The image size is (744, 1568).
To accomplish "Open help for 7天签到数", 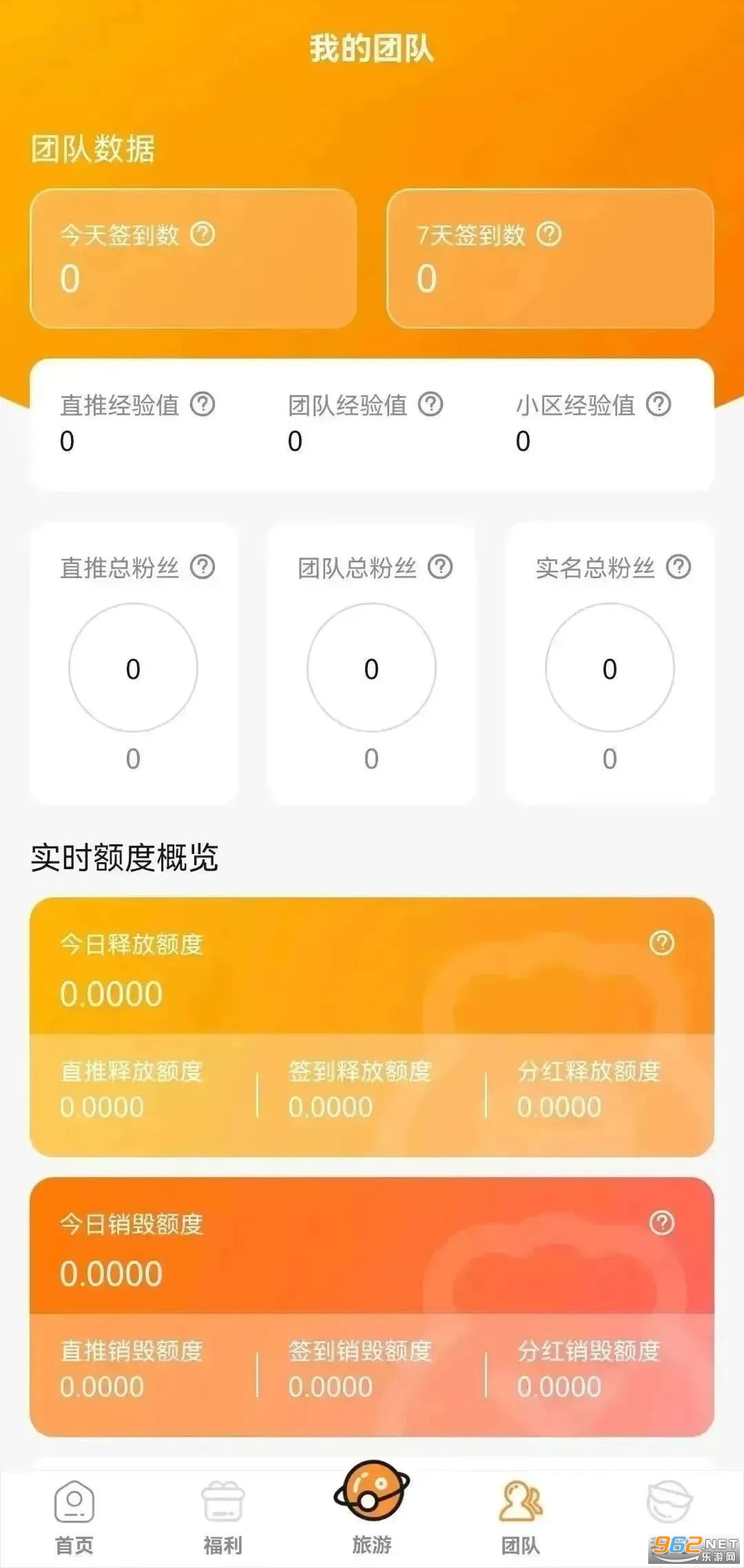I will tap(549, 234).
